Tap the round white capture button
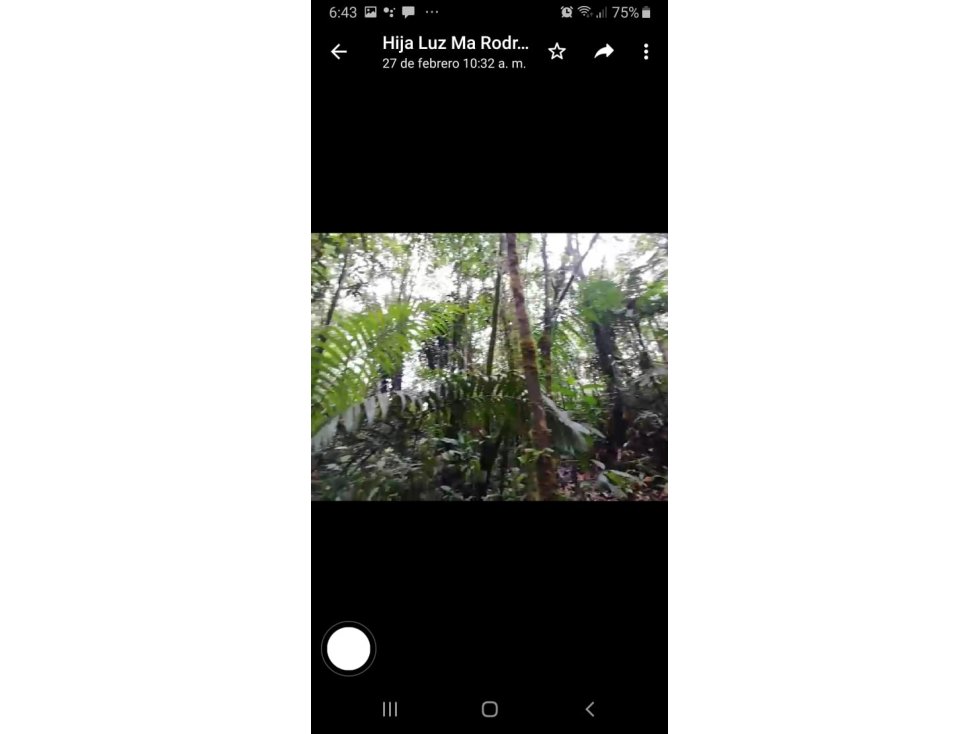This screenshot has height=734, width=979. [348, 649]
